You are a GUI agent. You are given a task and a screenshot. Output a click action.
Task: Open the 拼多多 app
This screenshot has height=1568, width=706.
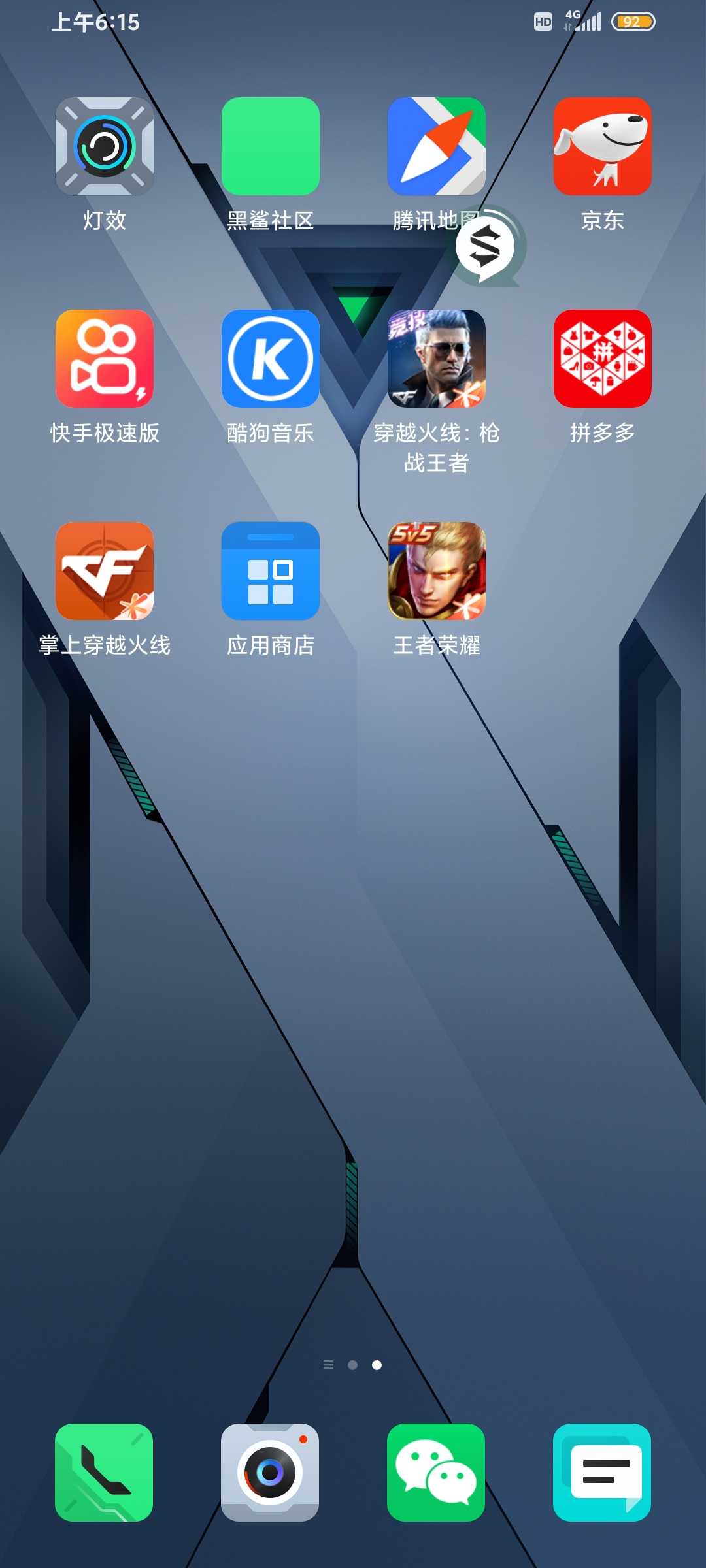tap(602, 359)
